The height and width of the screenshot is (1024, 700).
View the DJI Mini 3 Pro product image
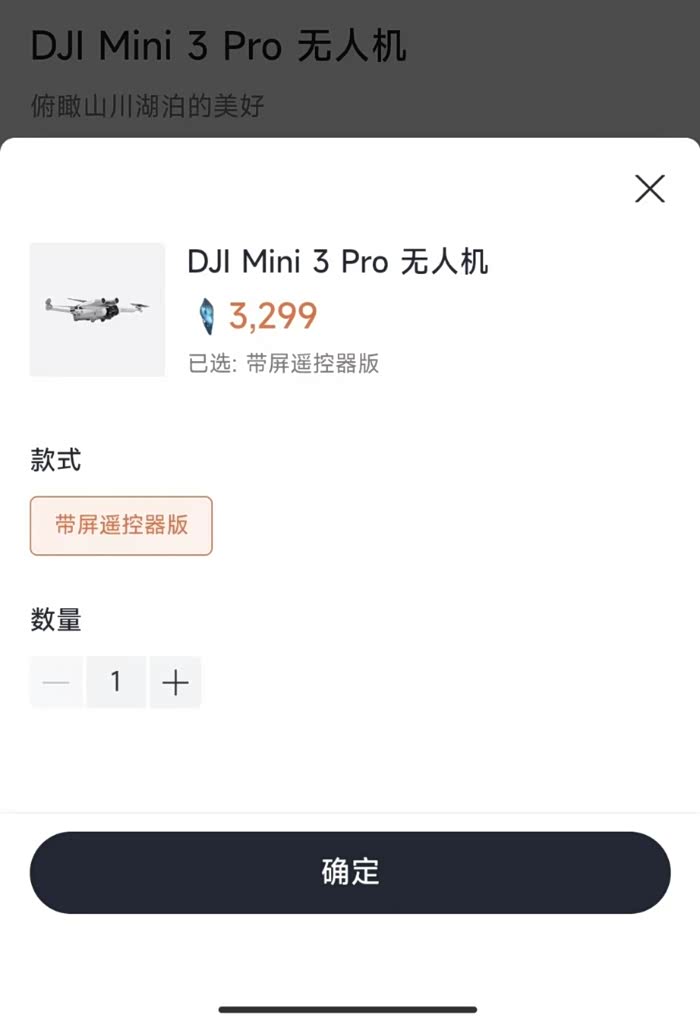(97, 309)
